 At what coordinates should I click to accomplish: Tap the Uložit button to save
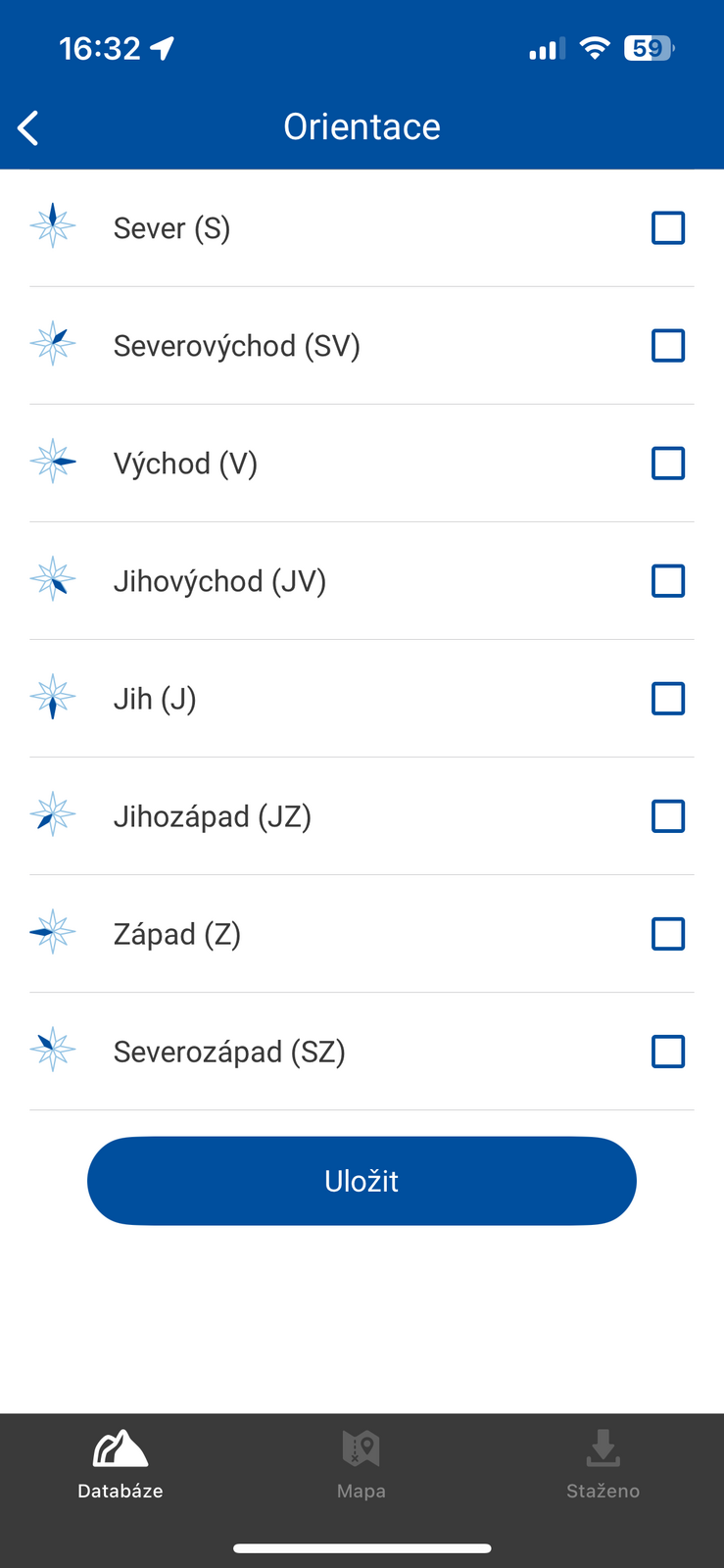click(362, 1181)
